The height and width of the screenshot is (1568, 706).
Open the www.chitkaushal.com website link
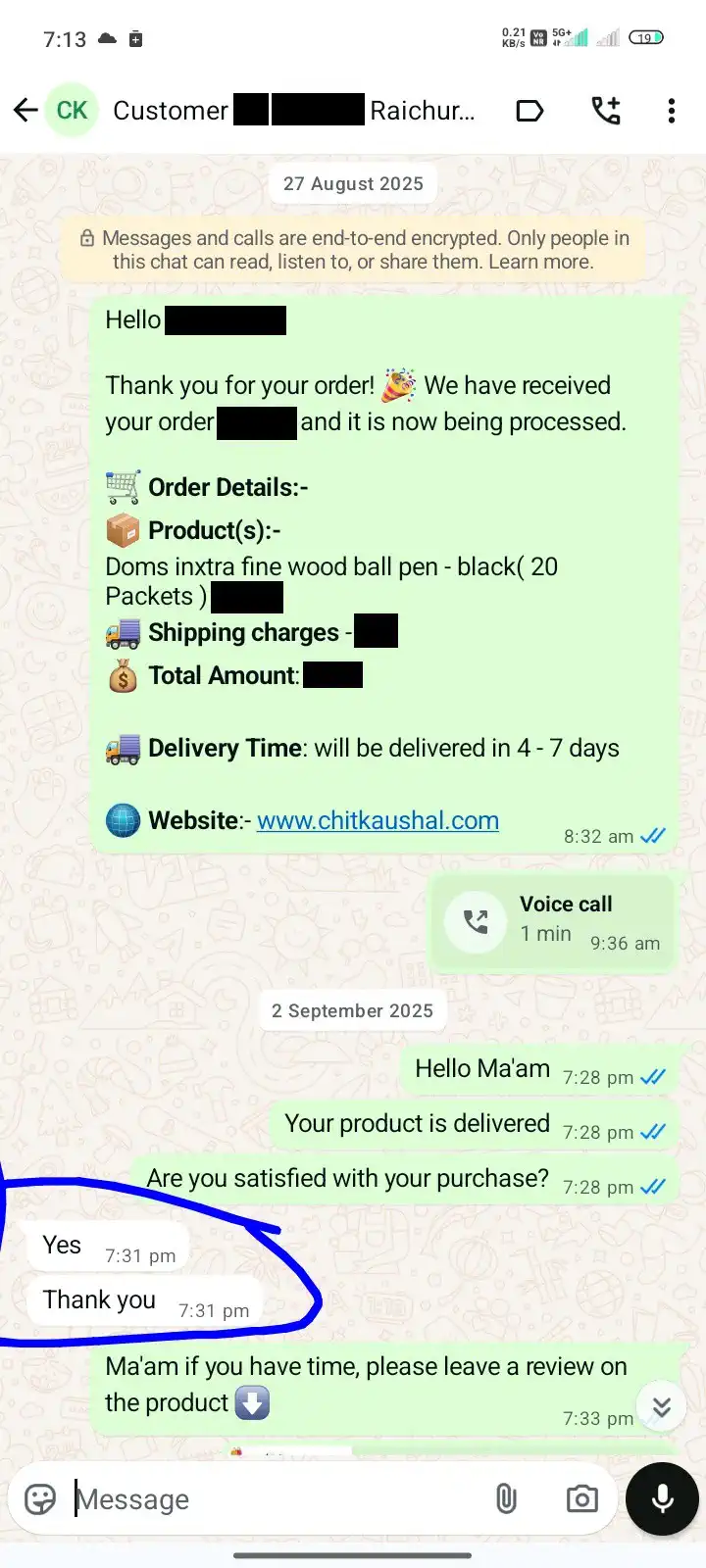tap(378, 821)
